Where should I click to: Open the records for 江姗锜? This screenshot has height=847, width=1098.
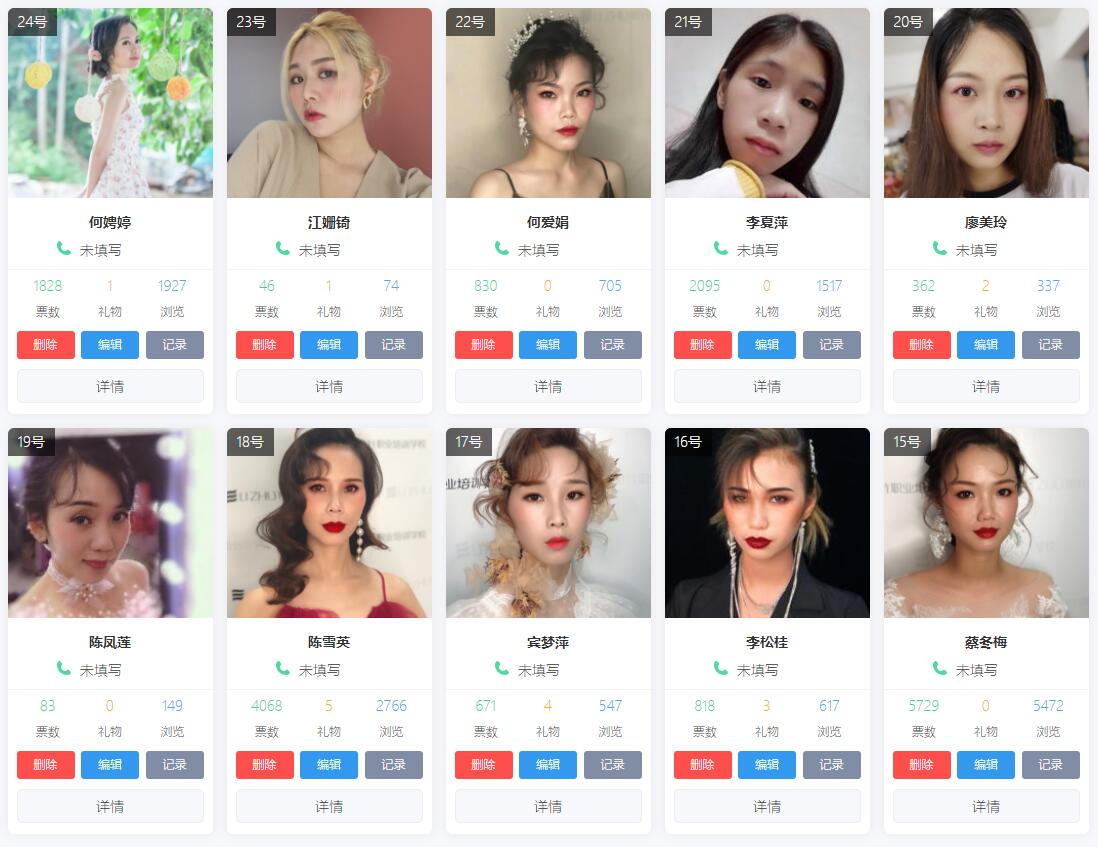pyautogui.click(x=393, y=345)
